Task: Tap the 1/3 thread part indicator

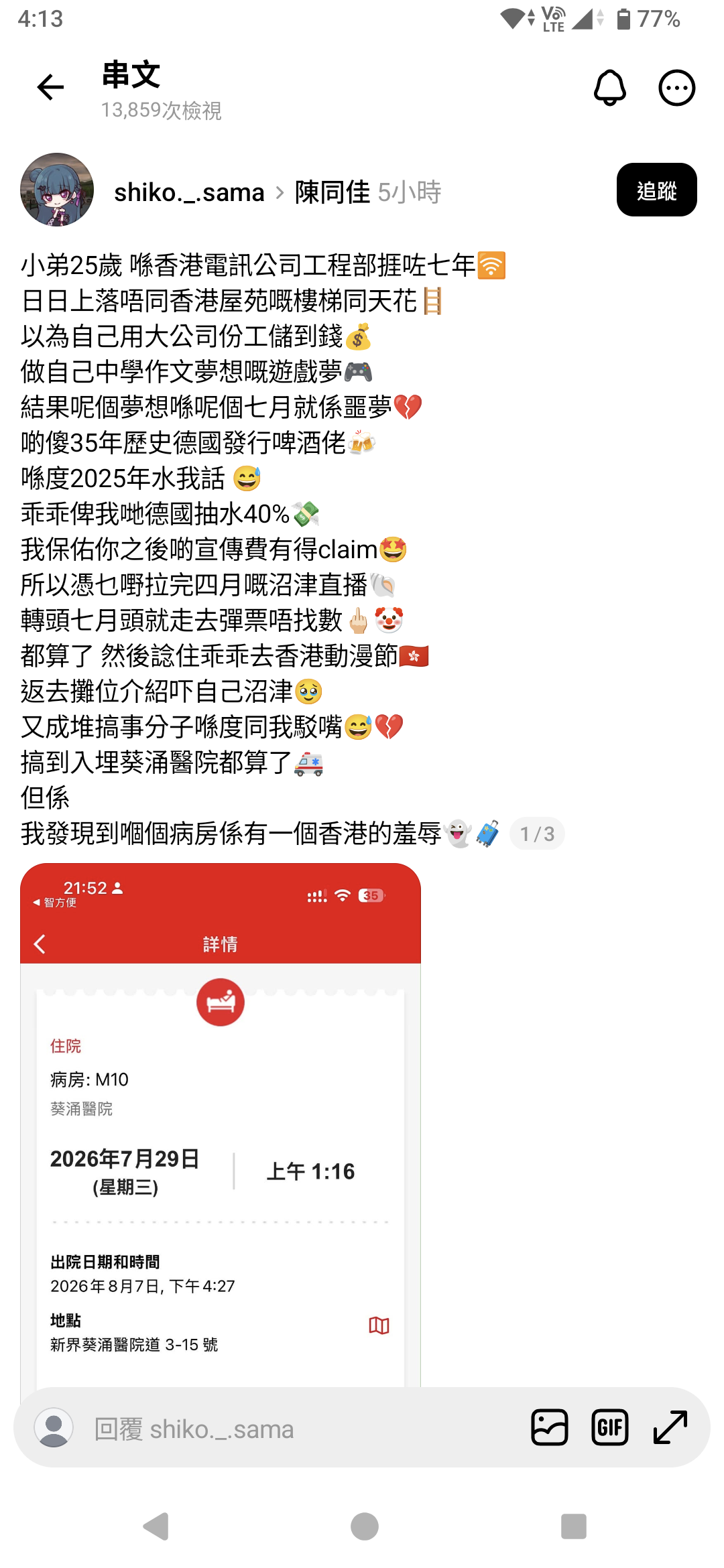Action: pyautogui.click(x=537, y=834)
